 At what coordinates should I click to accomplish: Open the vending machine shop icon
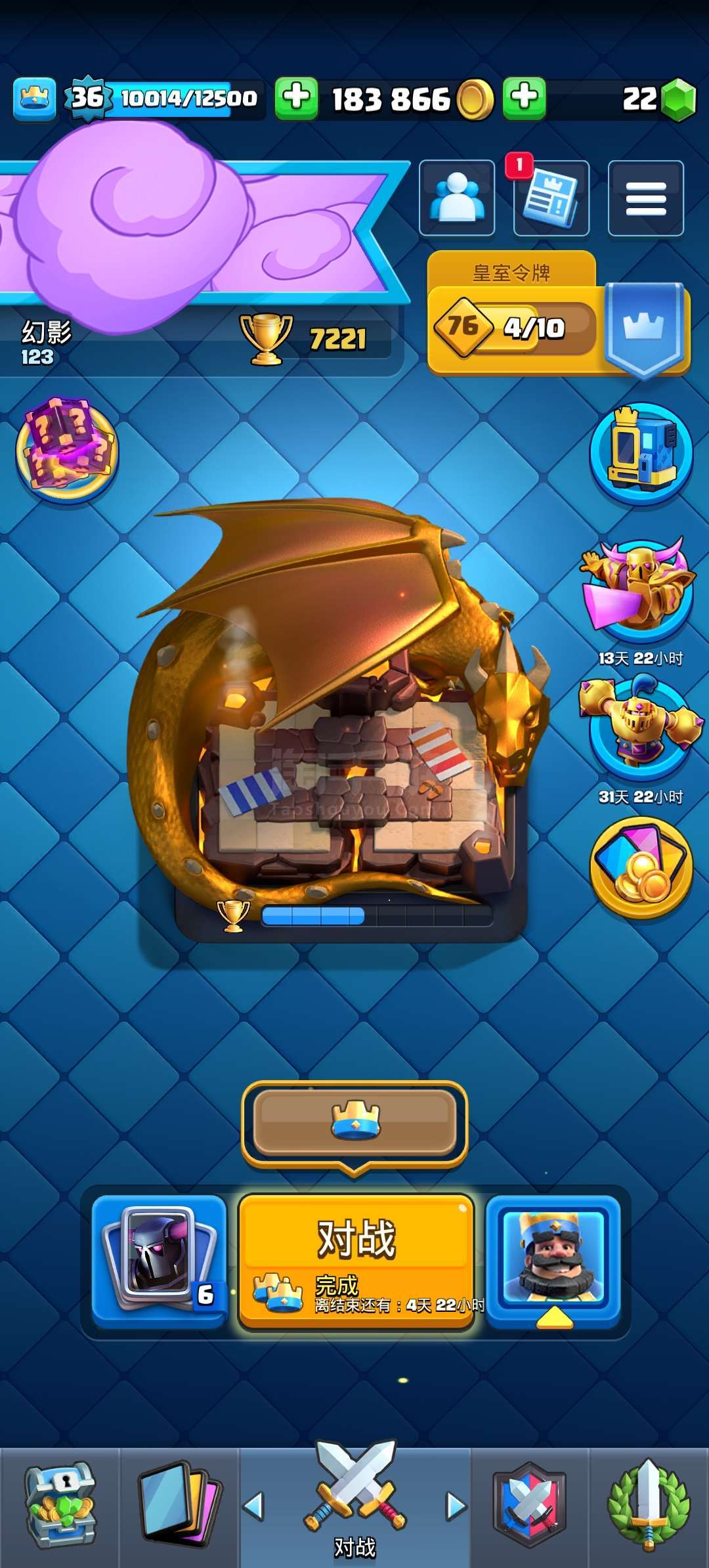click(641, 453)
